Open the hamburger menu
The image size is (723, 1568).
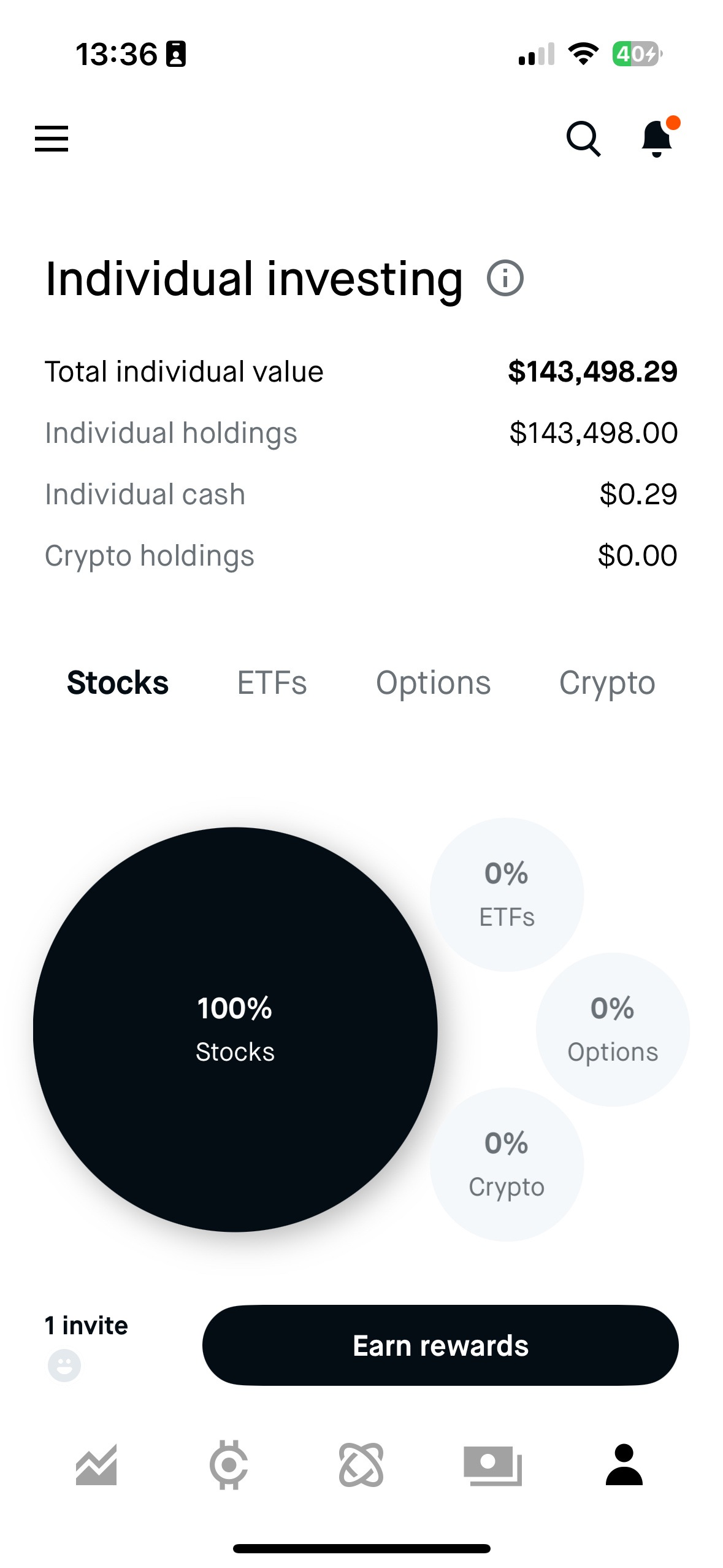pos(52,138)
